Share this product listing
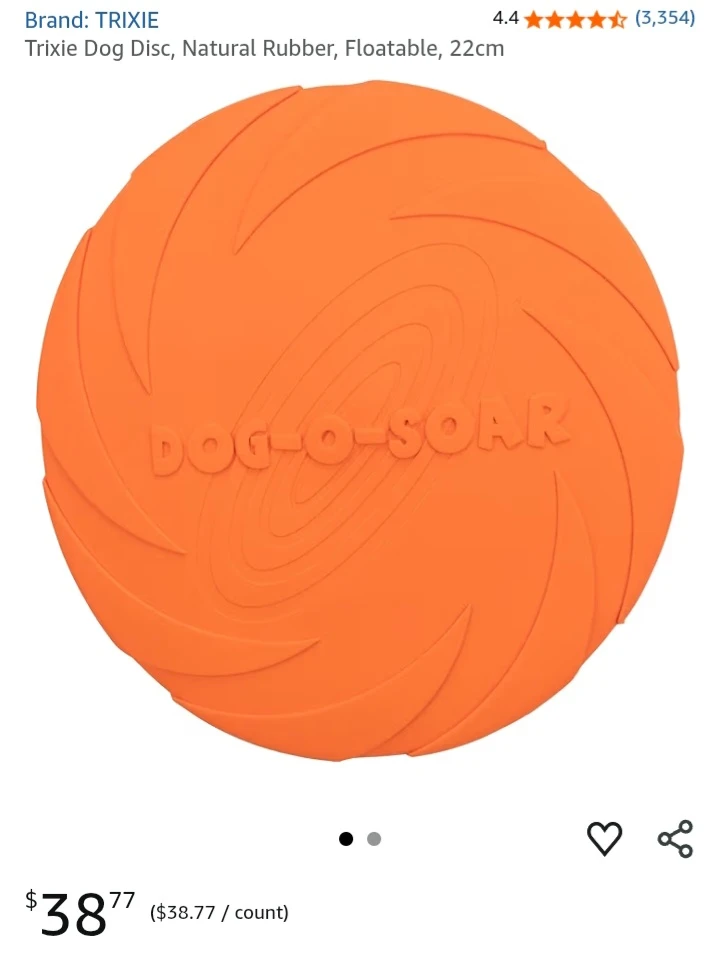The height and width of the screenshot is (964, 714). pos(675,839)
